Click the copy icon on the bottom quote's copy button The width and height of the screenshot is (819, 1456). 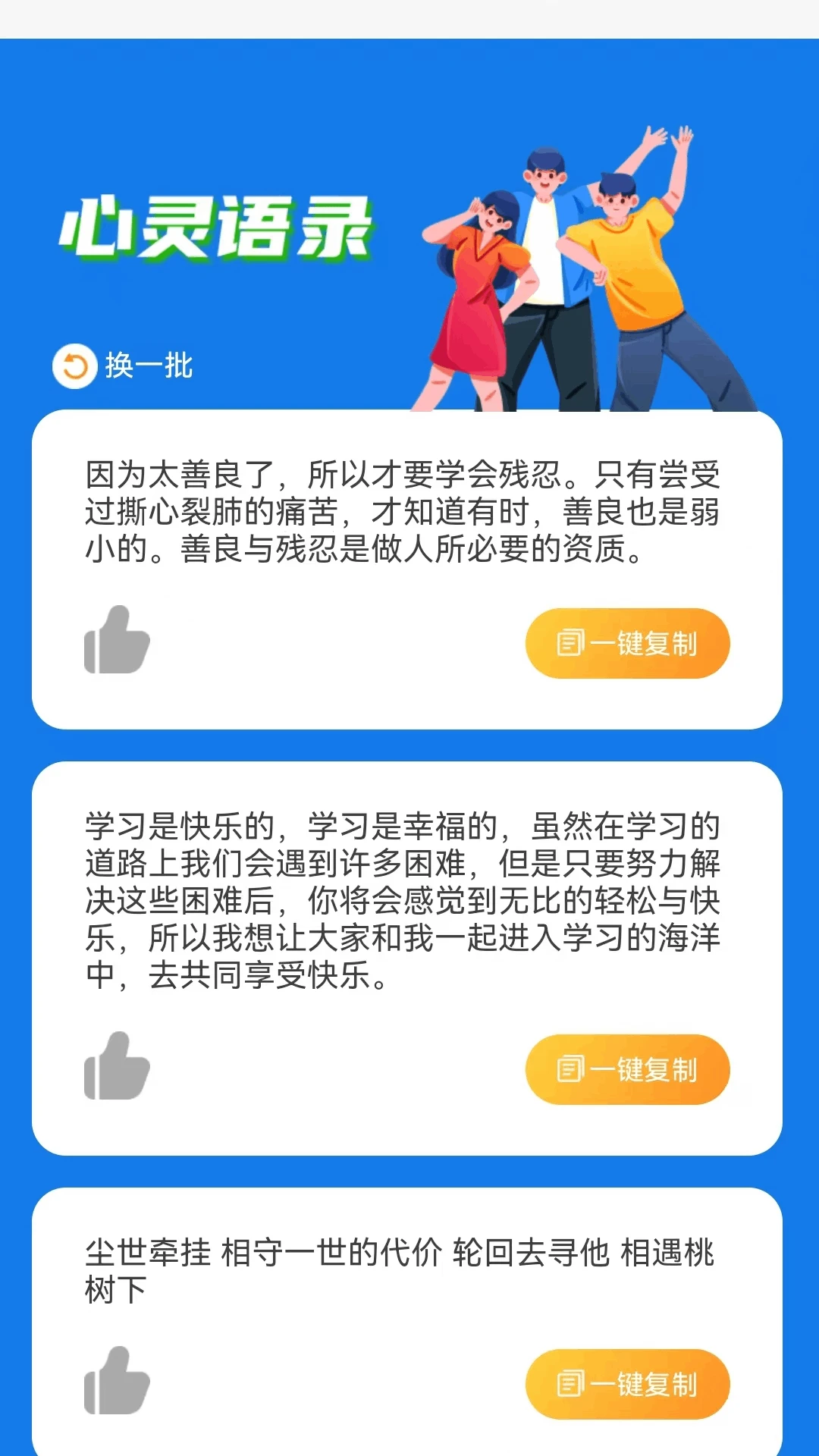point(571,1383)
